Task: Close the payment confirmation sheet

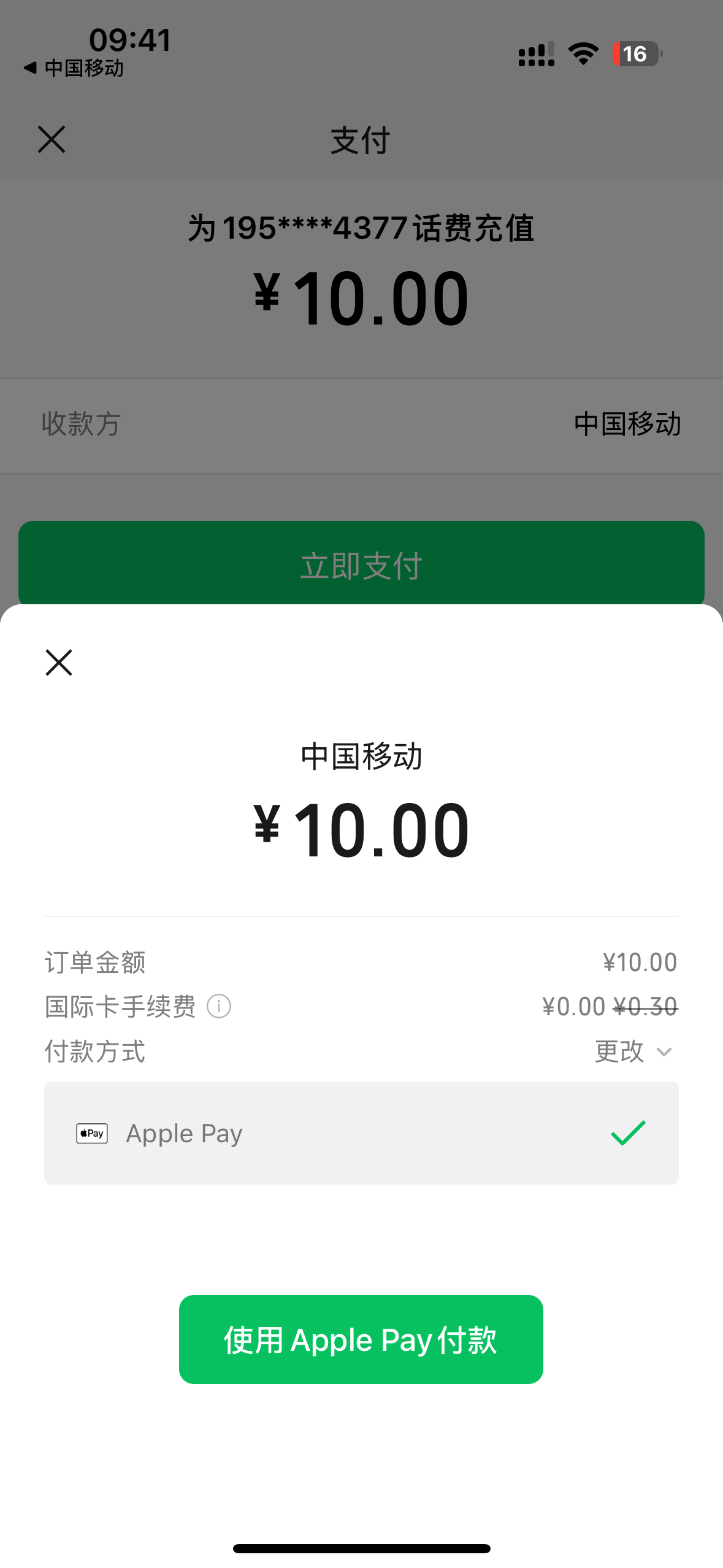Action: (59, 663)
